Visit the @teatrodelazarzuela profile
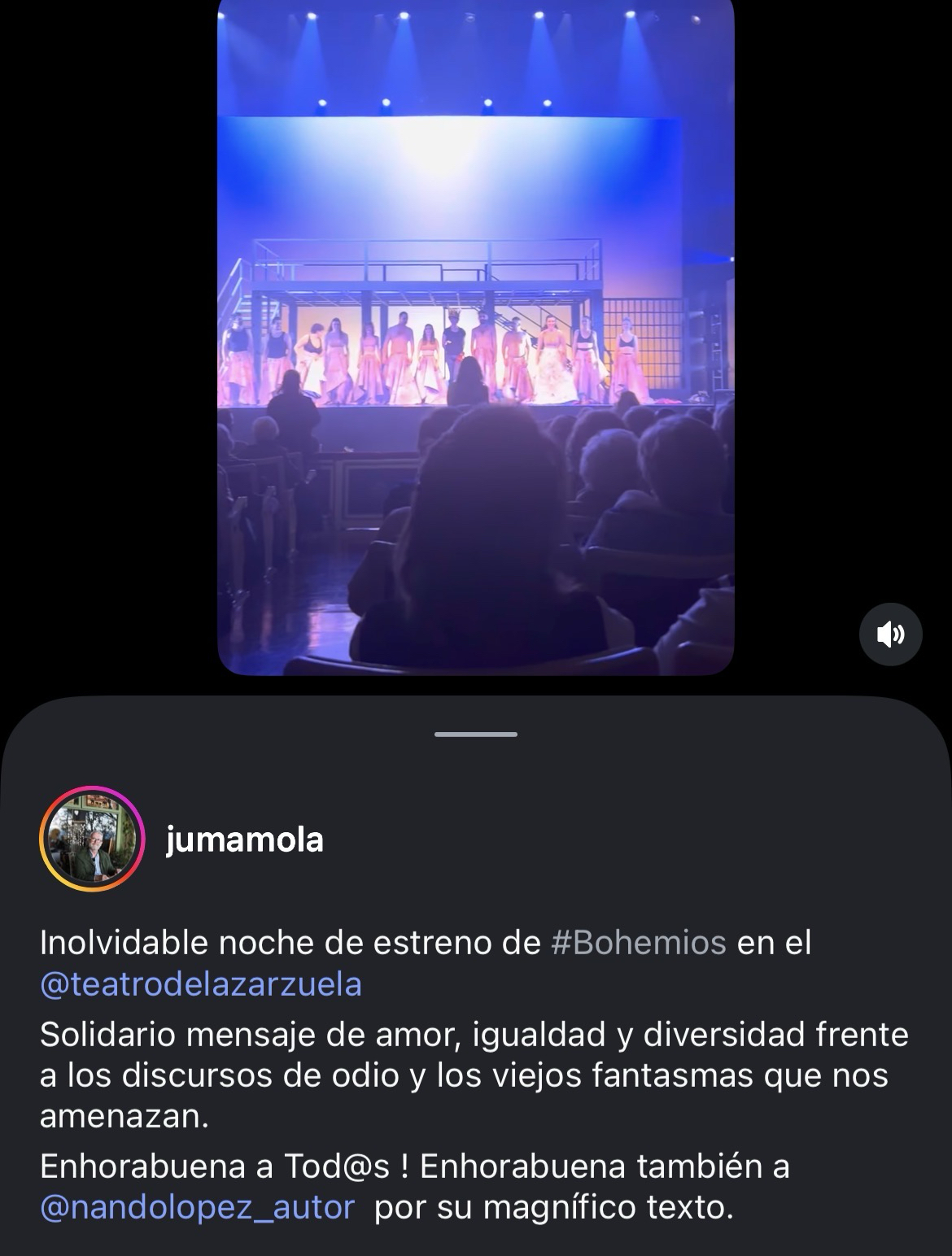 click(201, 984)
